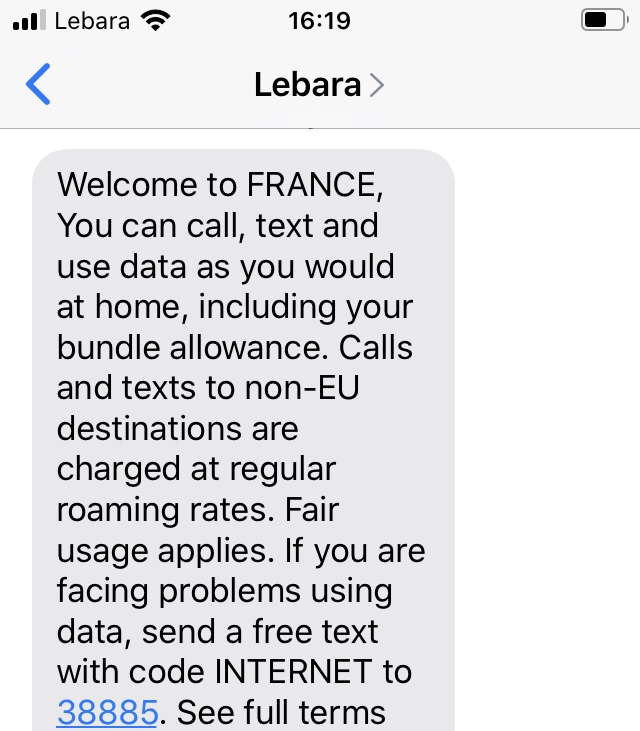The height and width of the screenshot is (731, 640).
Task: Open Lebara contact details
Action: [318, 85]
